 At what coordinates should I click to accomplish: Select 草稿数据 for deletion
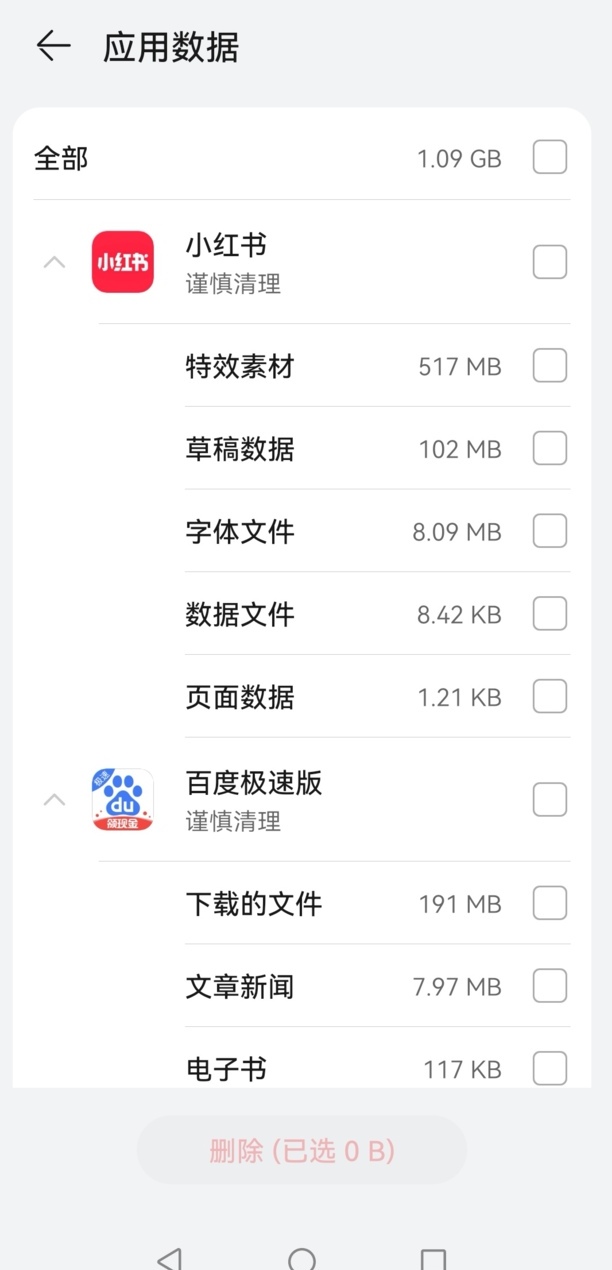point(549,449)
